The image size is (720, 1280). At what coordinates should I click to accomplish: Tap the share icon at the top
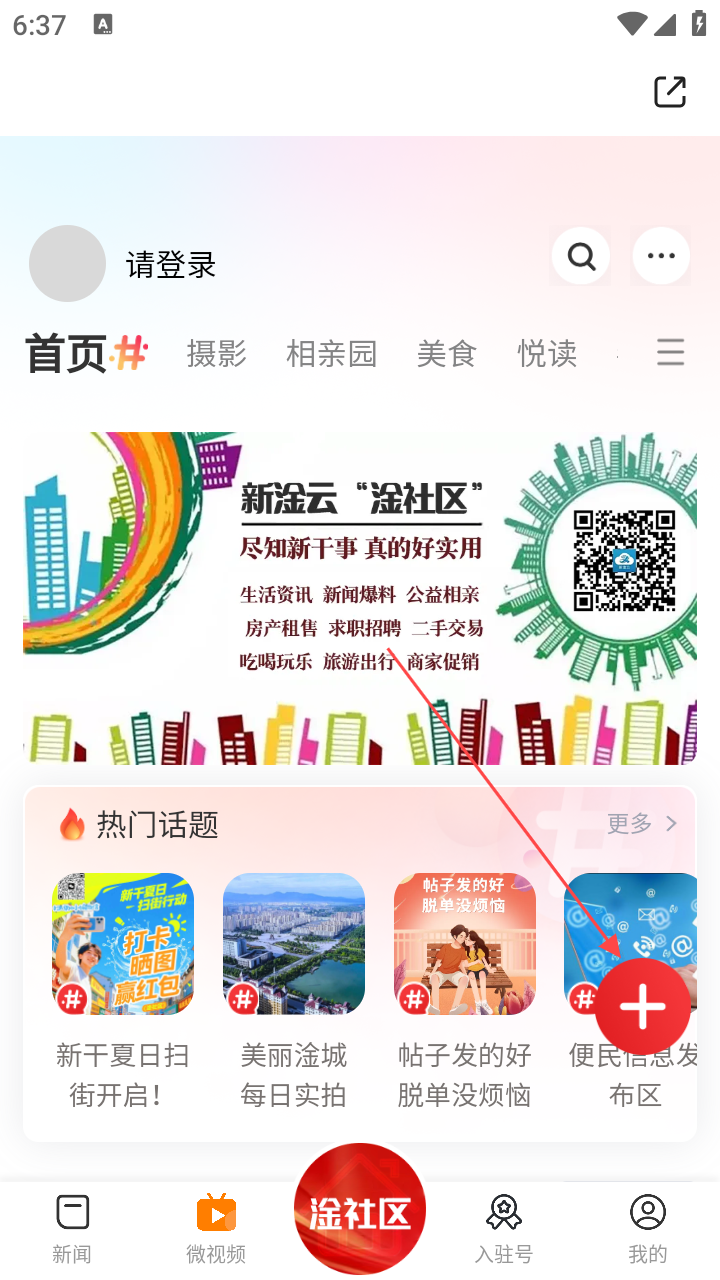click(x=669, y=91)
